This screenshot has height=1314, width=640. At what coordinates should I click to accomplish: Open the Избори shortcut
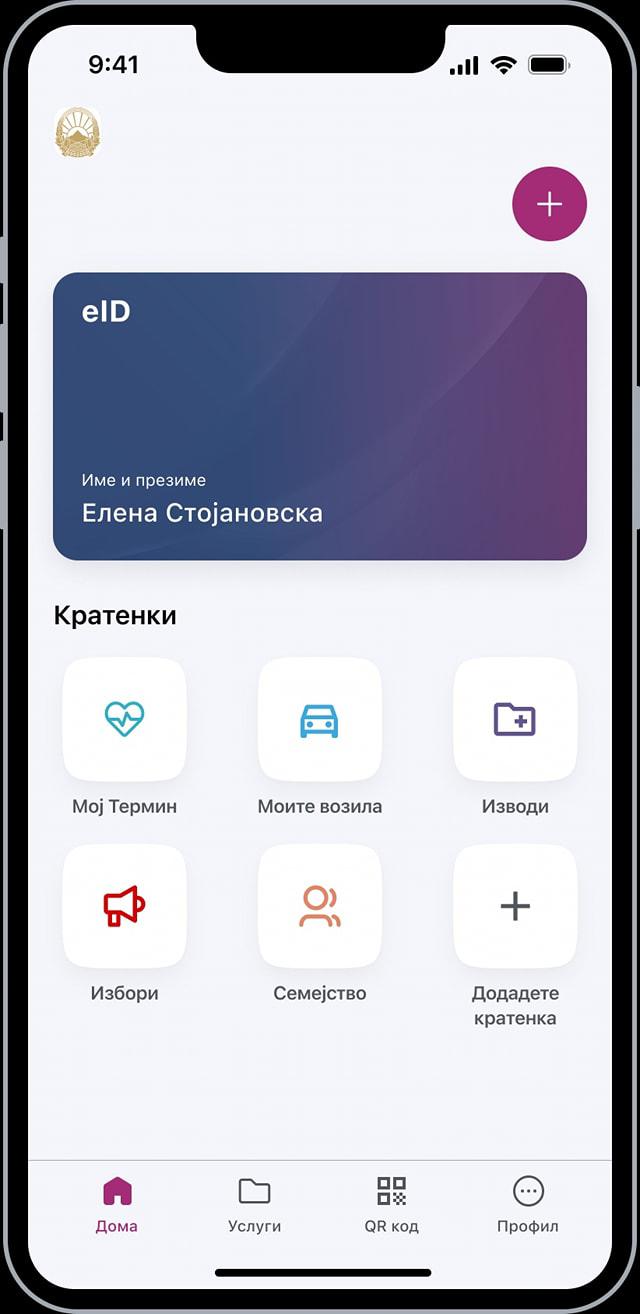click(124, 906)
